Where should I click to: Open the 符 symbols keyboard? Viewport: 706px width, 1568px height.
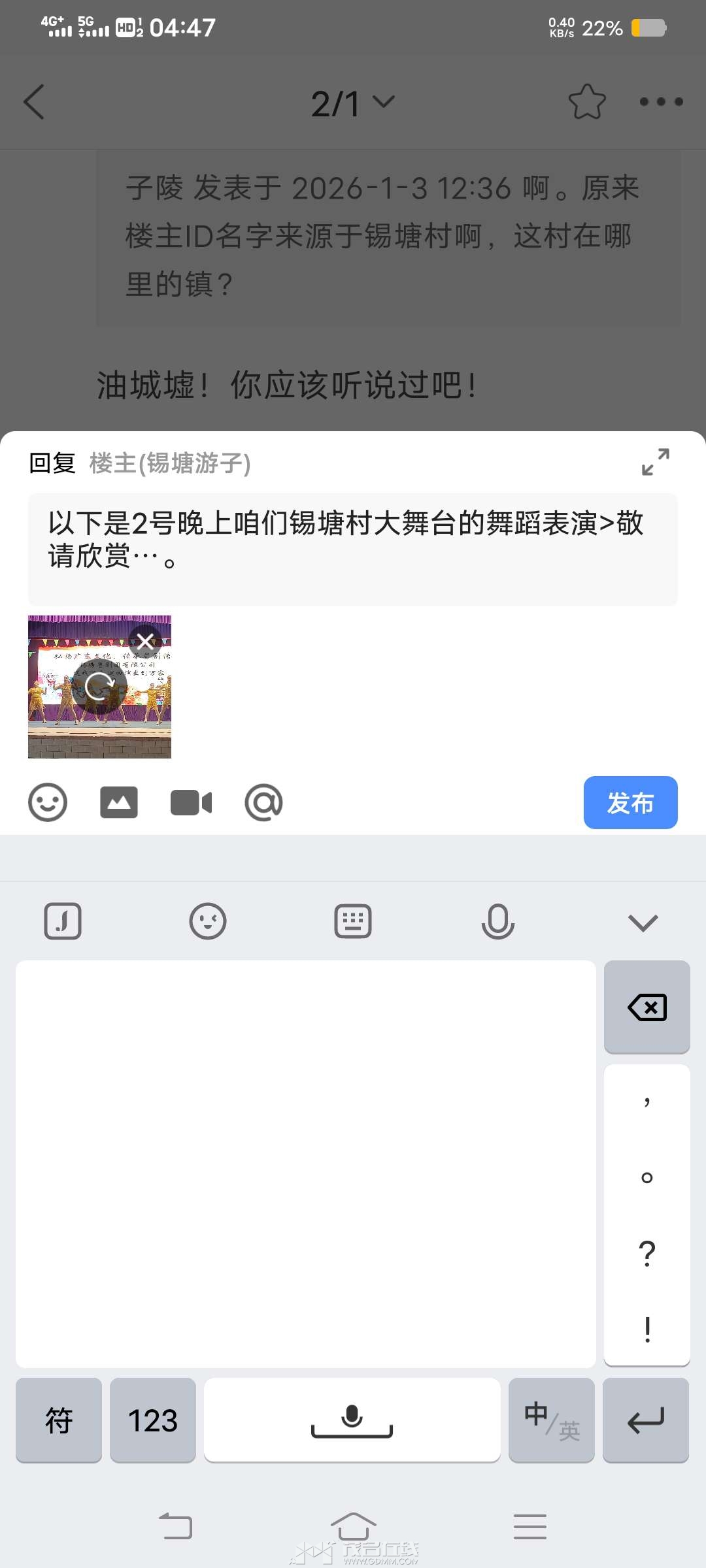click(59, 1420)
